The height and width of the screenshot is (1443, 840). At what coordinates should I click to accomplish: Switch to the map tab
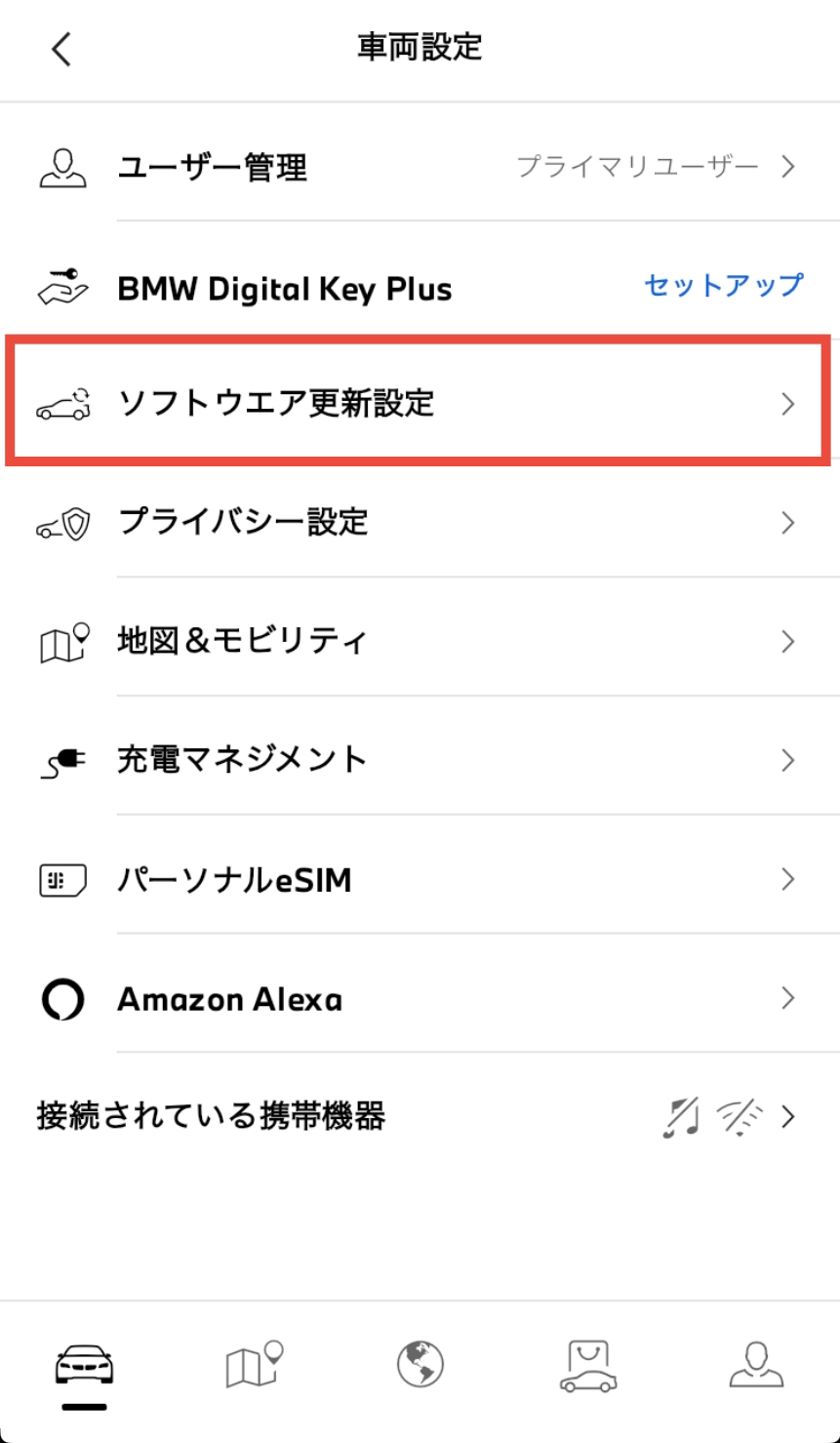pyautogui.click(x=251, y=1365)
